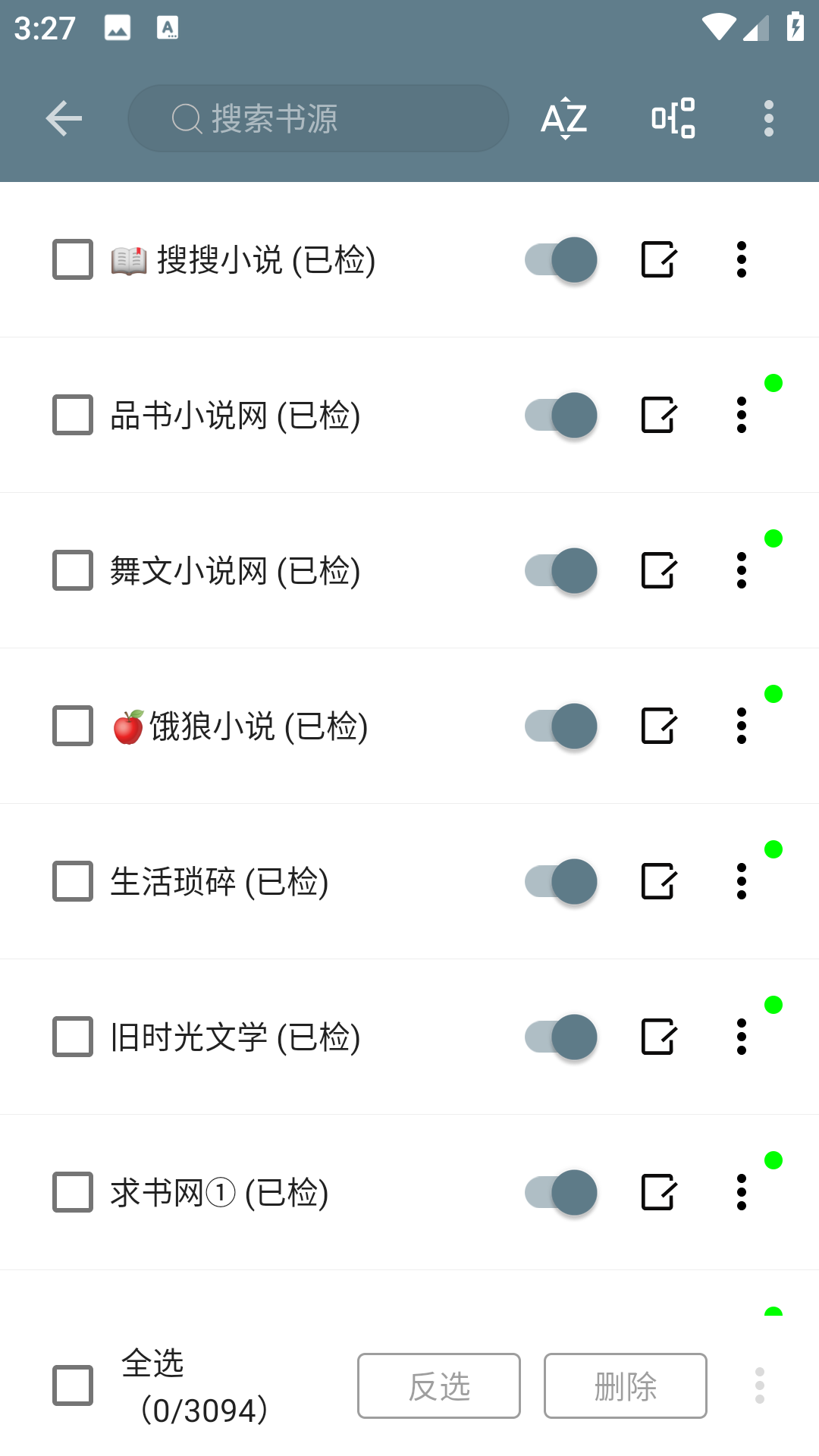819x1456 pixels.
Task: Edit the 求书网① source
Action: coord(657,1192)
